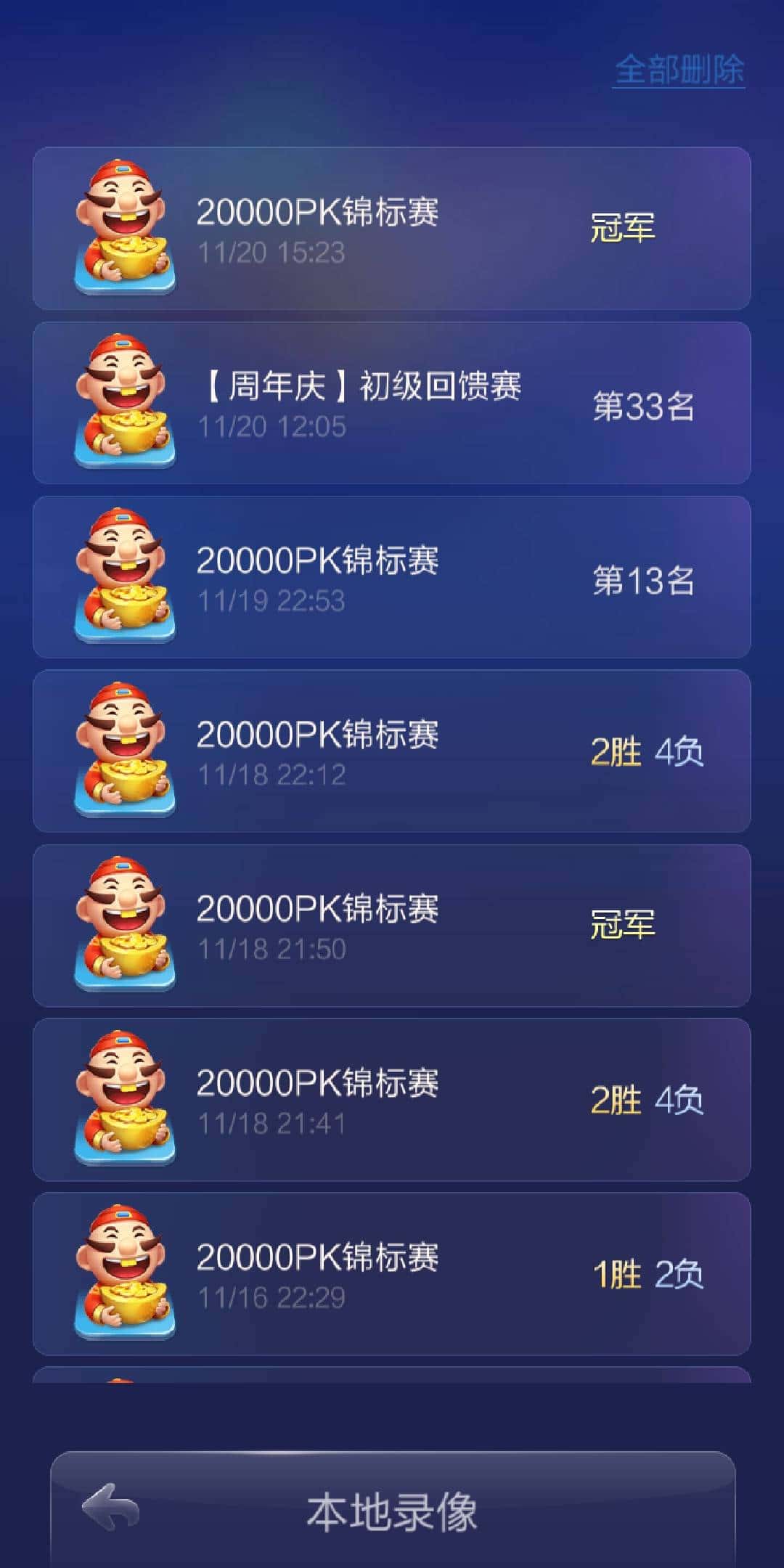Open the 全部删除 delete-all link
This screenshot has height=1568, width=784.
point(679,70)
